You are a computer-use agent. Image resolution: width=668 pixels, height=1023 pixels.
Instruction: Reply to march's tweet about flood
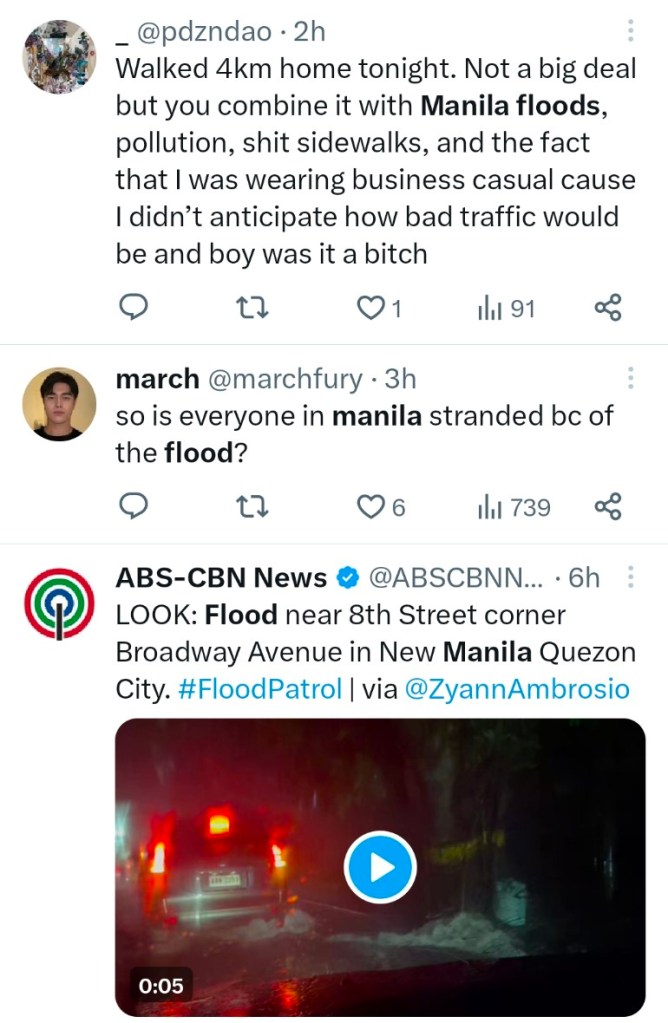click(134, 508)
